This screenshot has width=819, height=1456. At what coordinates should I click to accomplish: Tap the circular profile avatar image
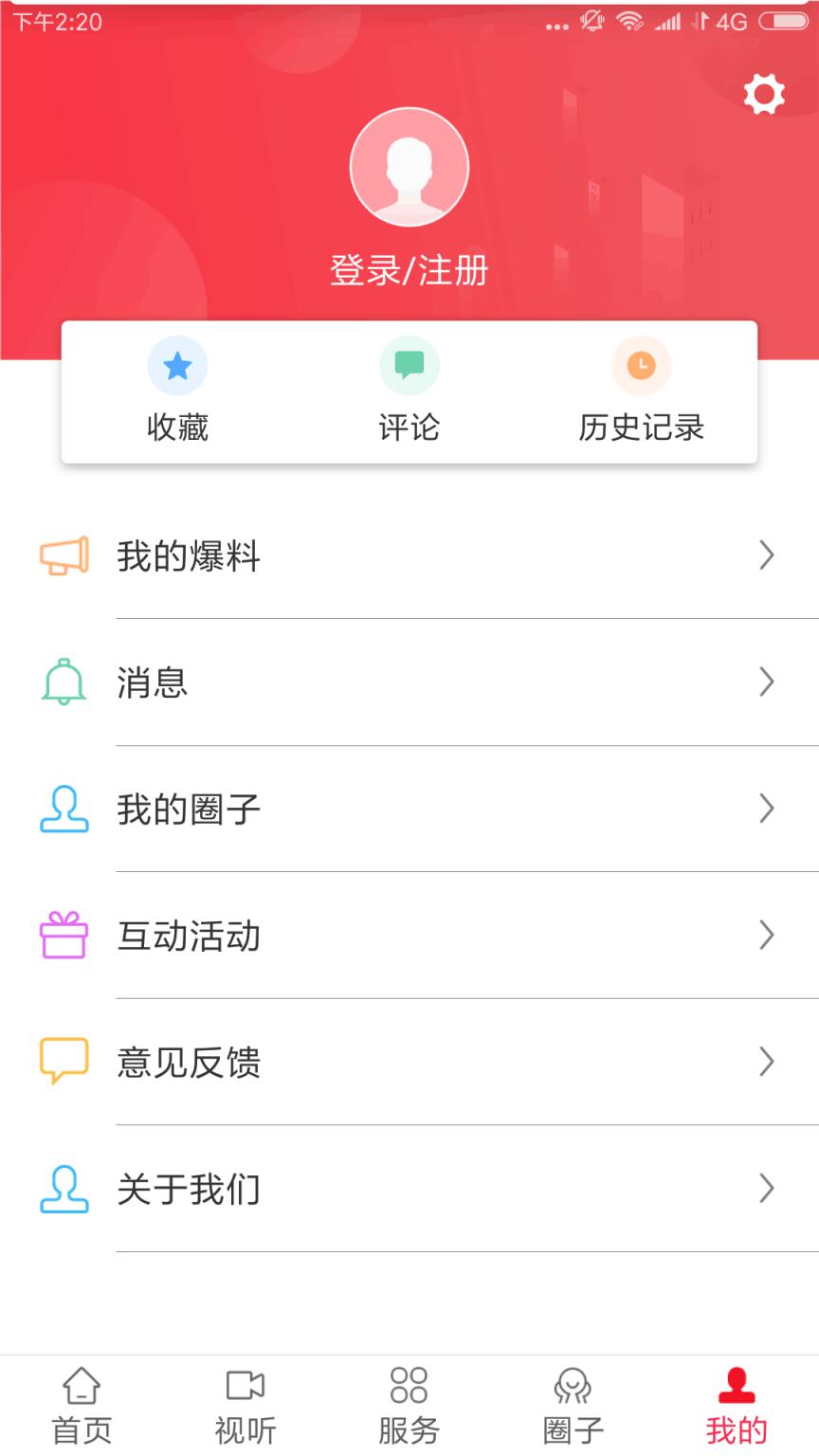click(x=409, y=167)
